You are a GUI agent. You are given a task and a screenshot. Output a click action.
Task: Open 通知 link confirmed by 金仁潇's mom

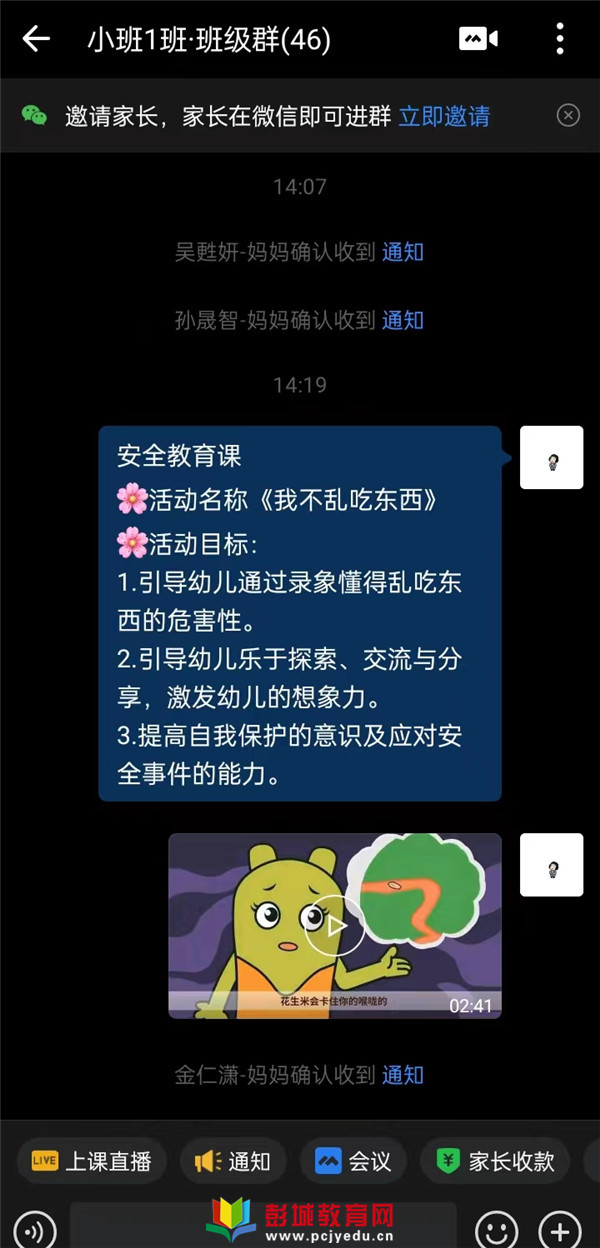pyautogui.click(x=403, y=1075)
